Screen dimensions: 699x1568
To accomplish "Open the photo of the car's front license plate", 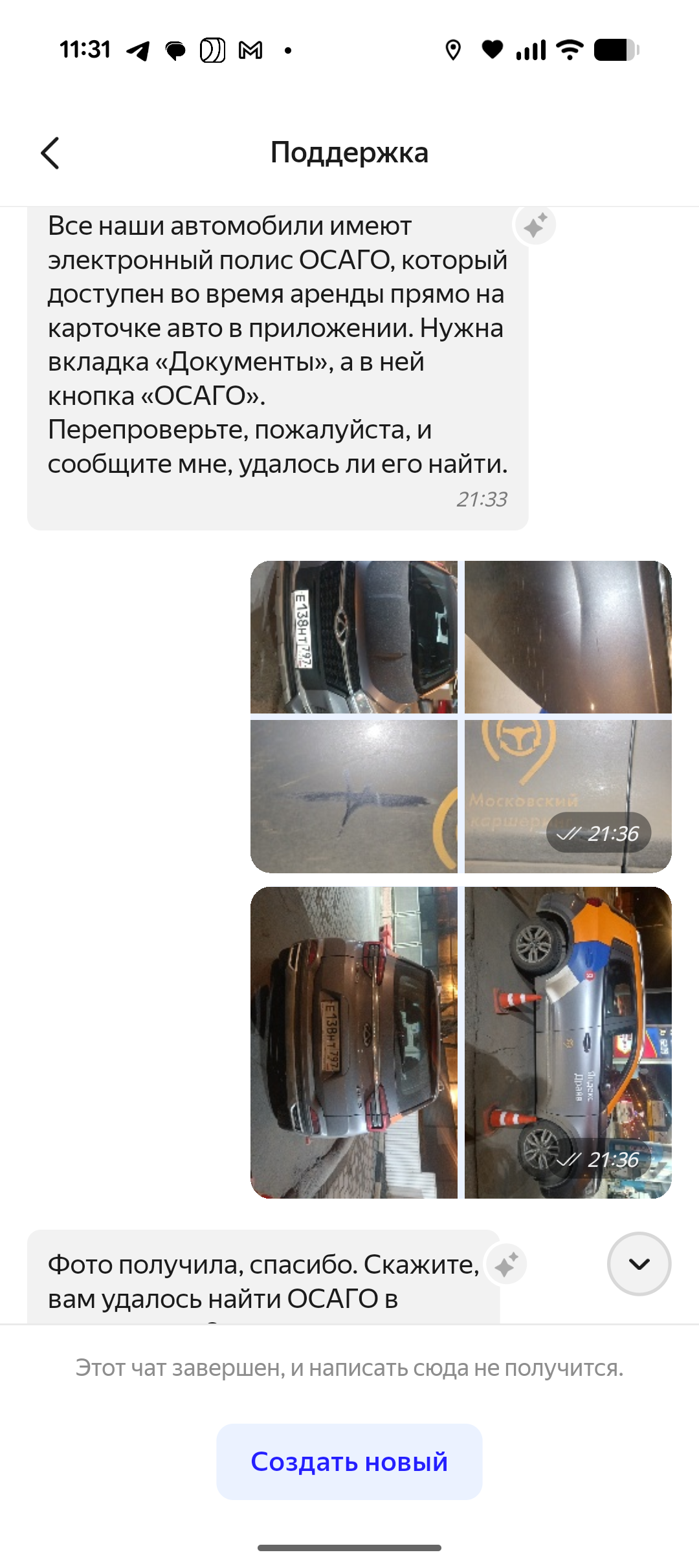I will click(x=353, y=637).
